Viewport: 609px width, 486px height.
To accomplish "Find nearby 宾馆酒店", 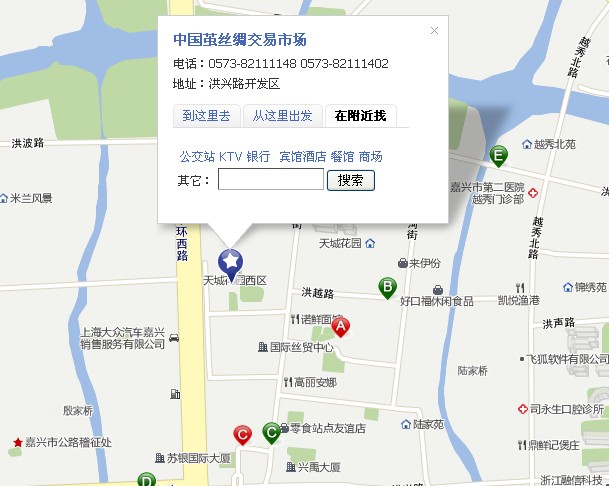I will pos(302,157).
